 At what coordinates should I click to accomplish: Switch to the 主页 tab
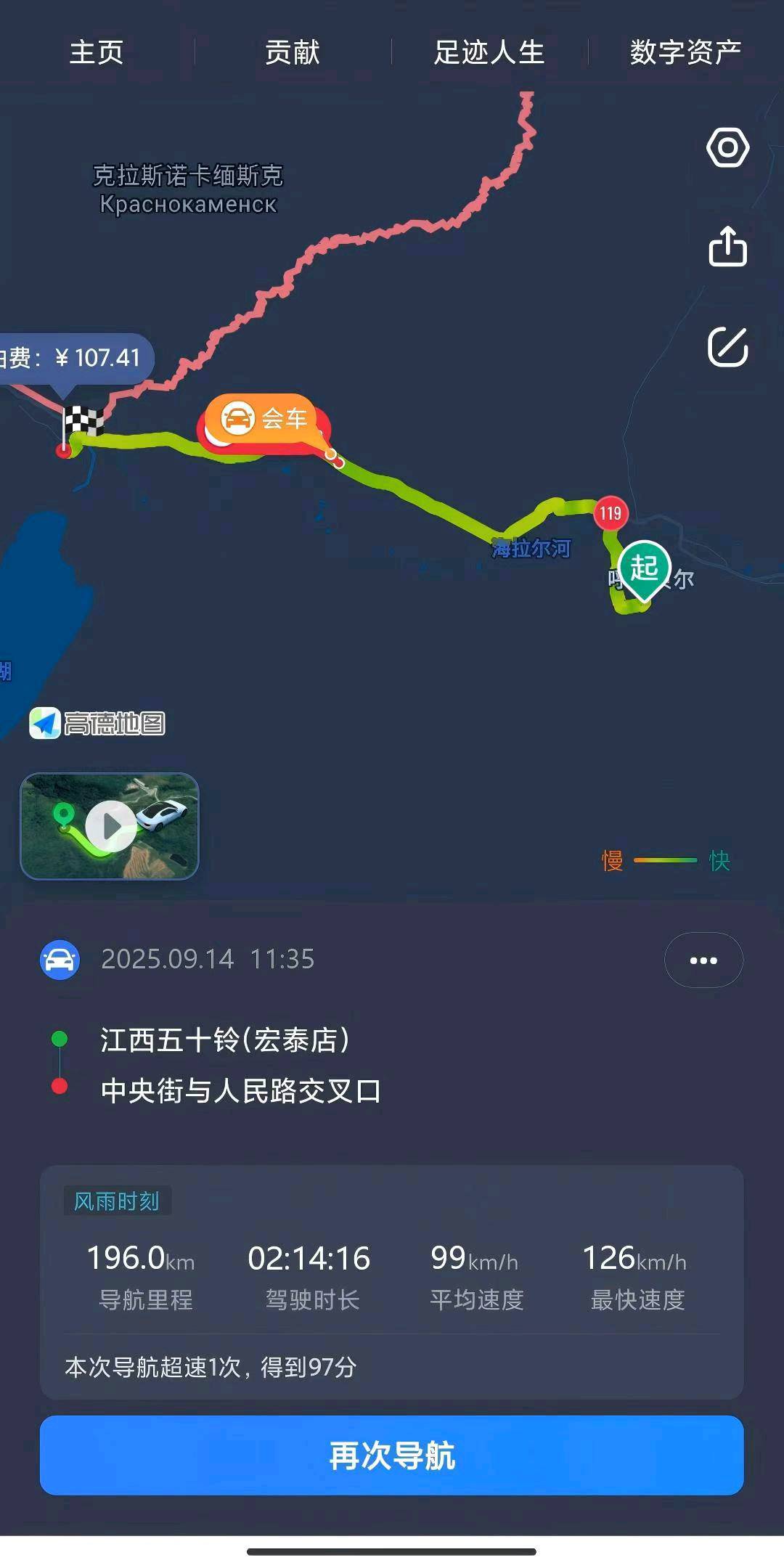97,52
